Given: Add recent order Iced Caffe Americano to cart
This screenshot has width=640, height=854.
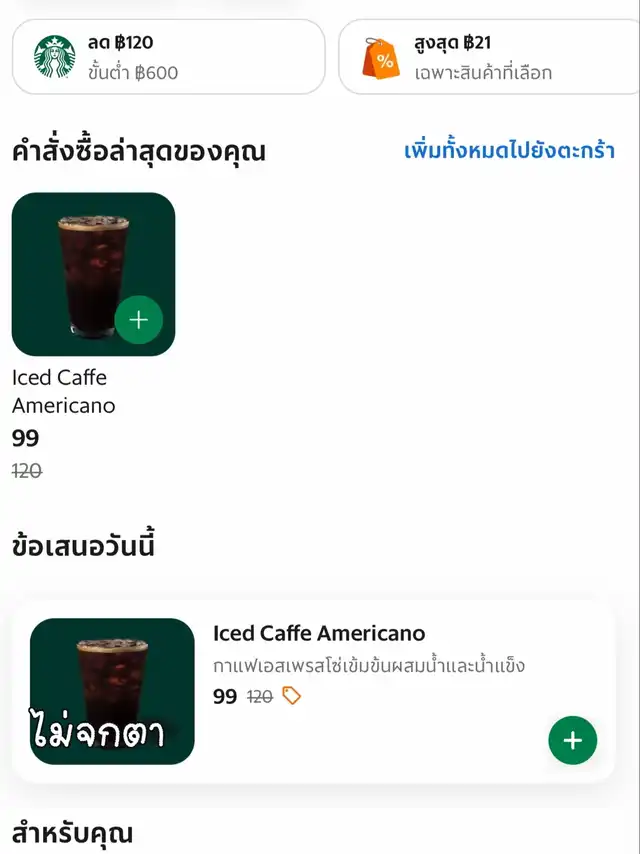Looking at the screenshot, I should [138, 320].
